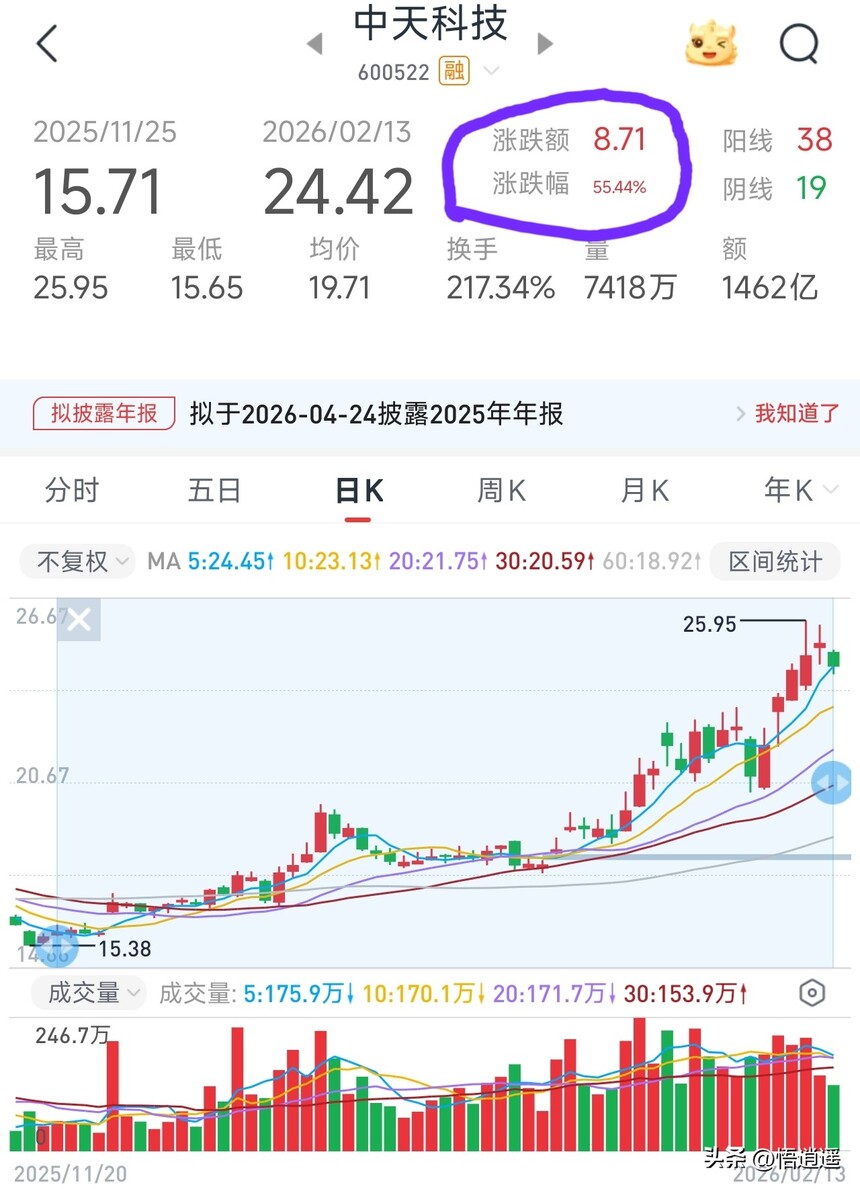Switch to the 月K chart tab
860x1189 pixels.
pyautogui.click(x=645, y=491)
